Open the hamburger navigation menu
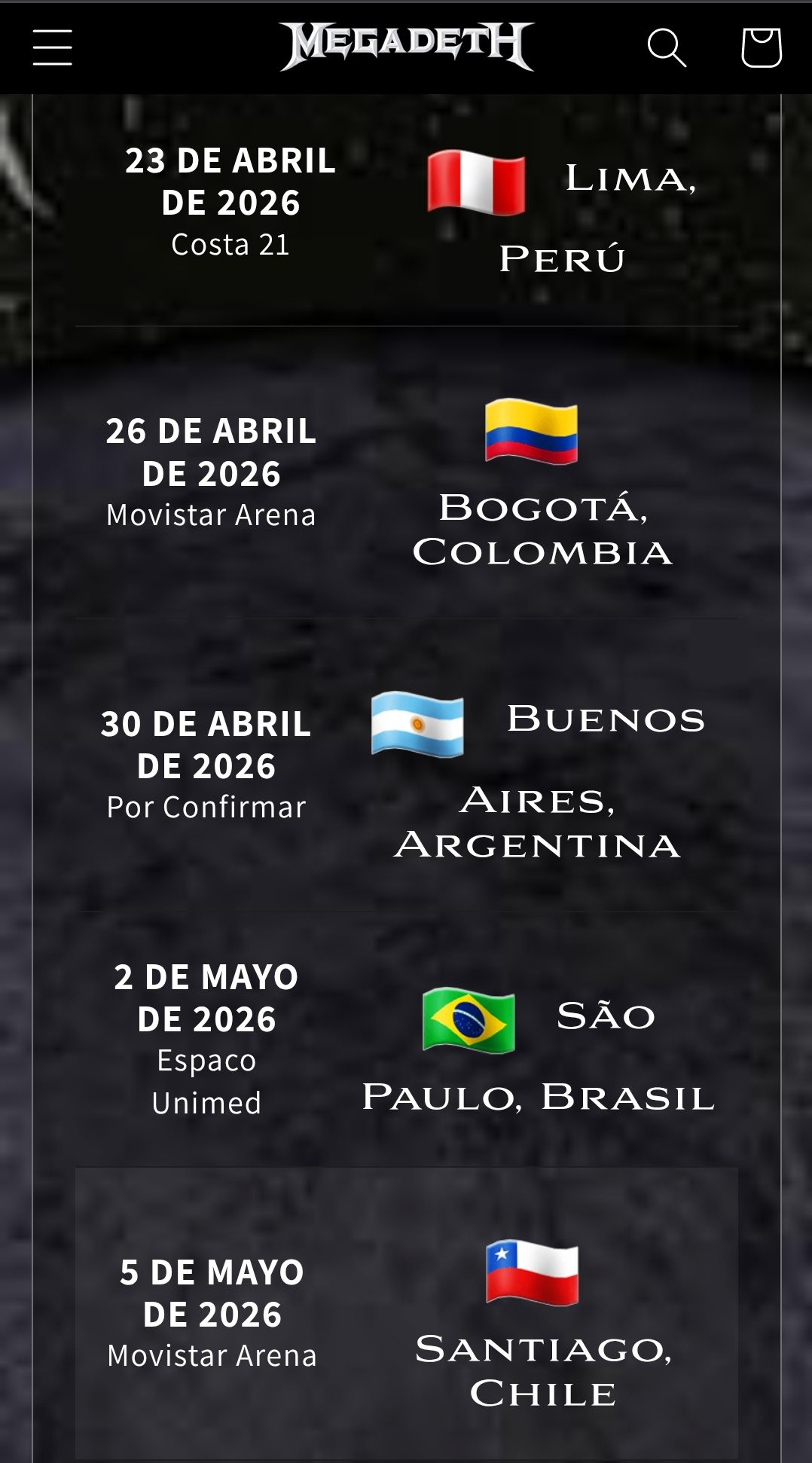The height and width of the screenshot is (1463, 812). tap(53, 47)
